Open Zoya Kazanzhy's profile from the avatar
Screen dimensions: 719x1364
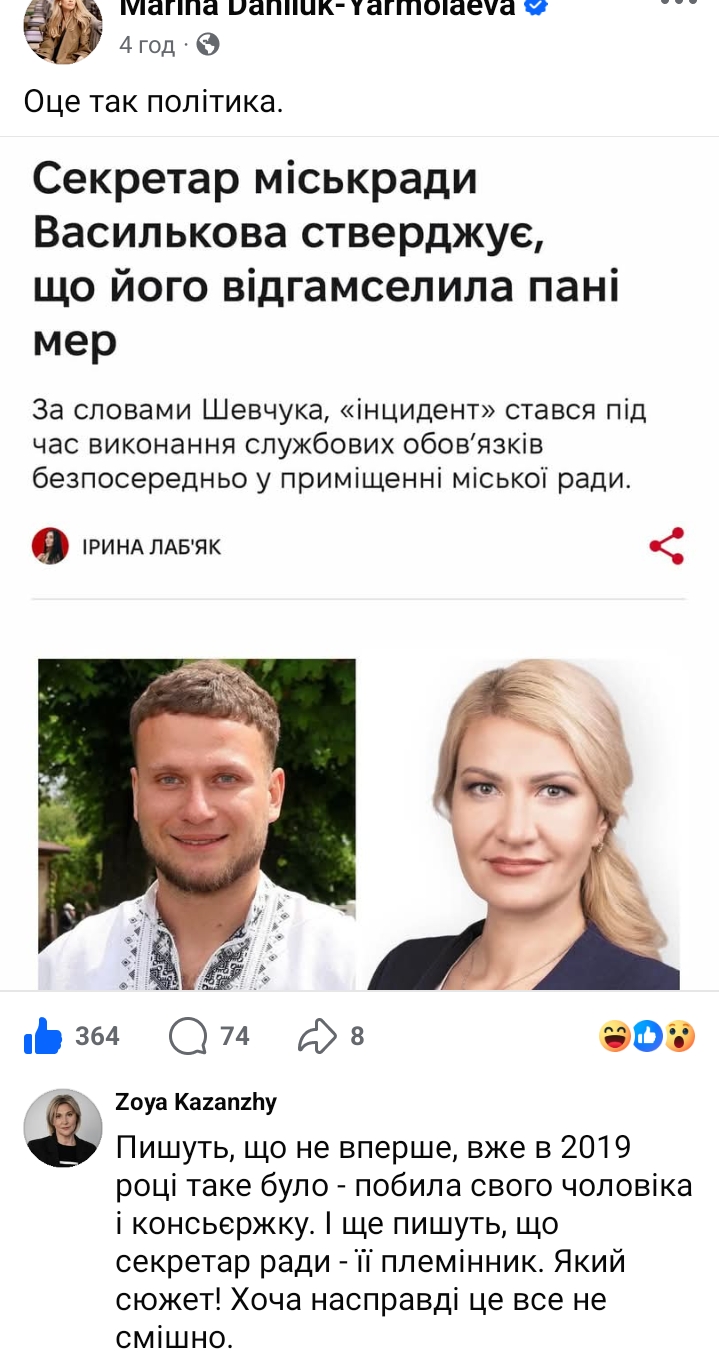(x=63, y=1128)
